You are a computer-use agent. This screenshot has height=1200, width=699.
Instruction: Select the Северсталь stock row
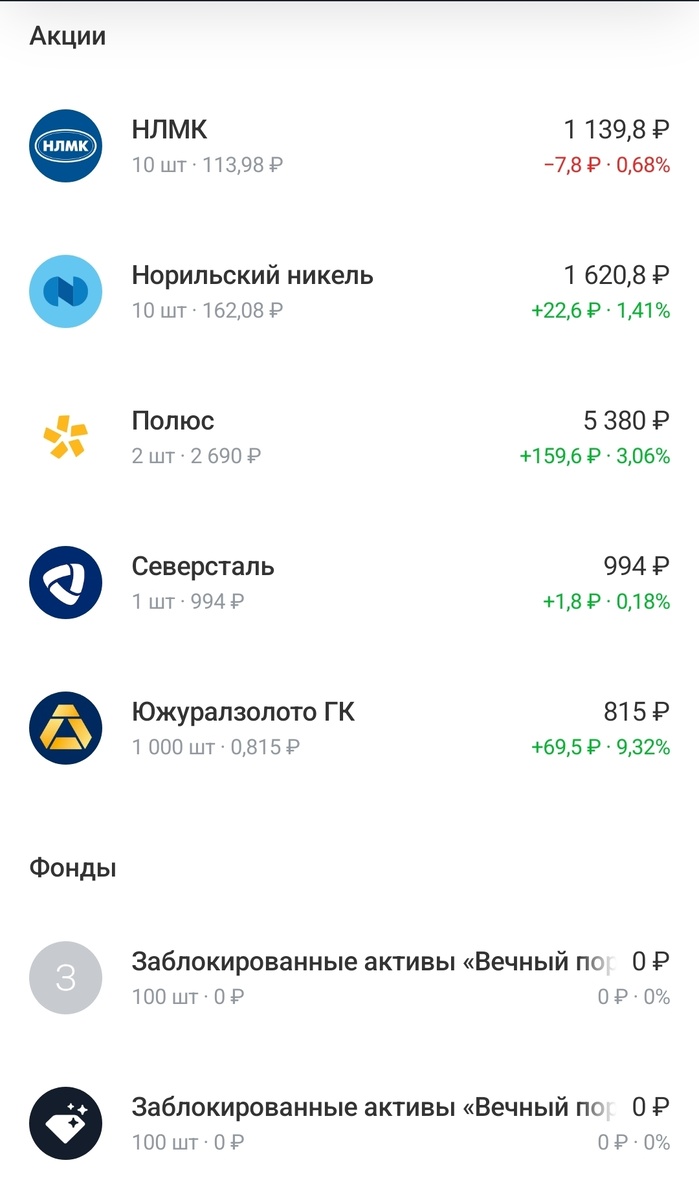coord(349,583)
